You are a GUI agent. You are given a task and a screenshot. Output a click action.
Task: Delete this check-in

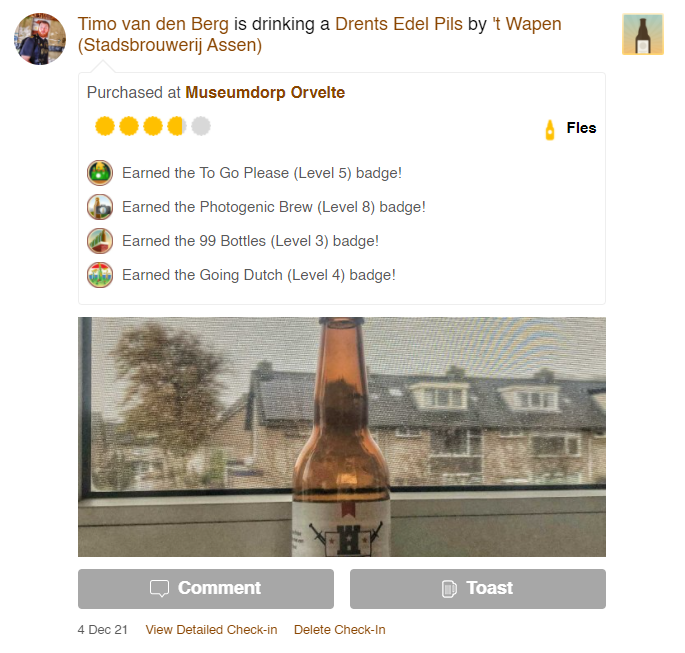tap(339, 630)
